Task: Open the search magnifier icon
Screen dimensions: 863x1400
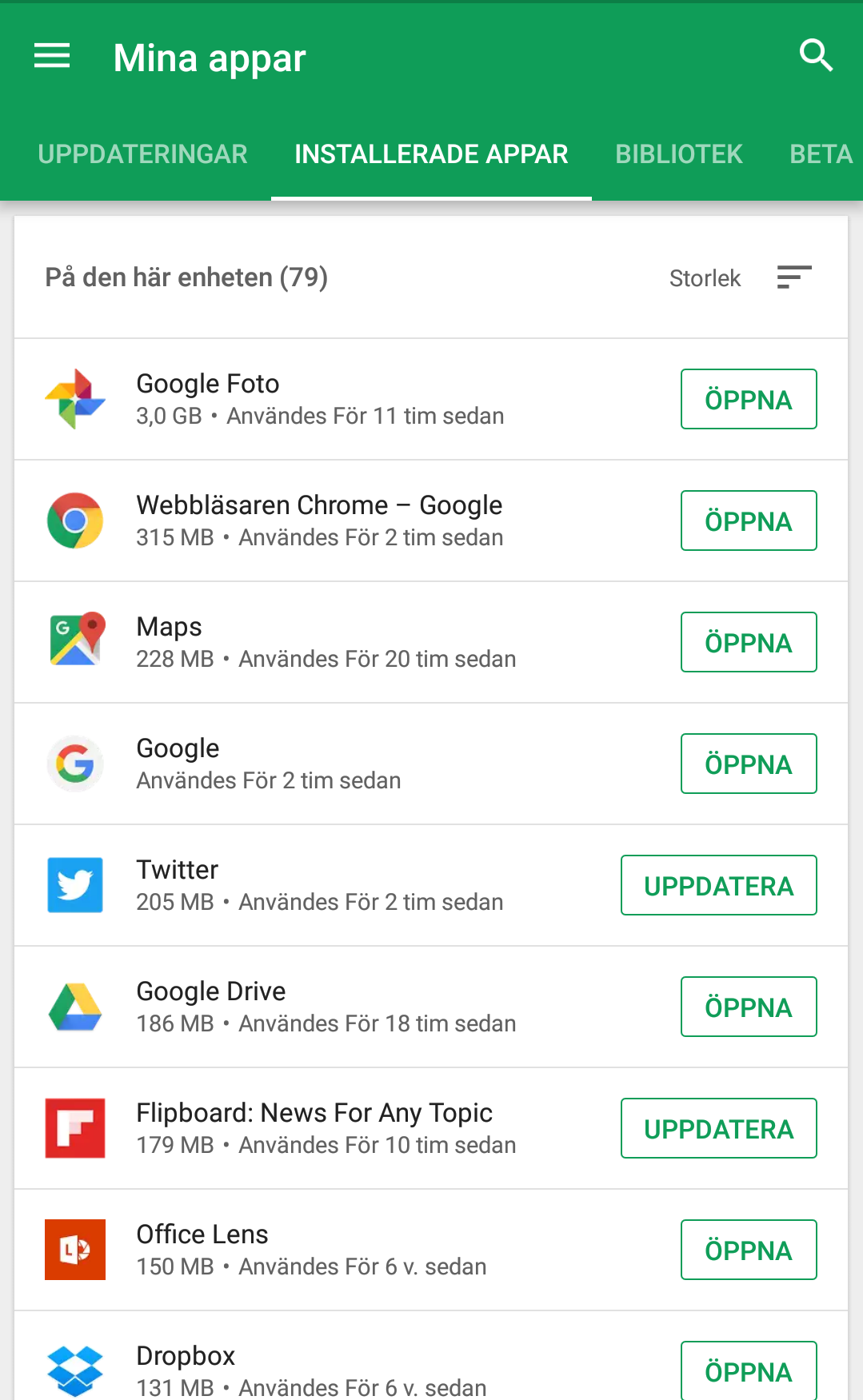Action: tap(816, 56)
